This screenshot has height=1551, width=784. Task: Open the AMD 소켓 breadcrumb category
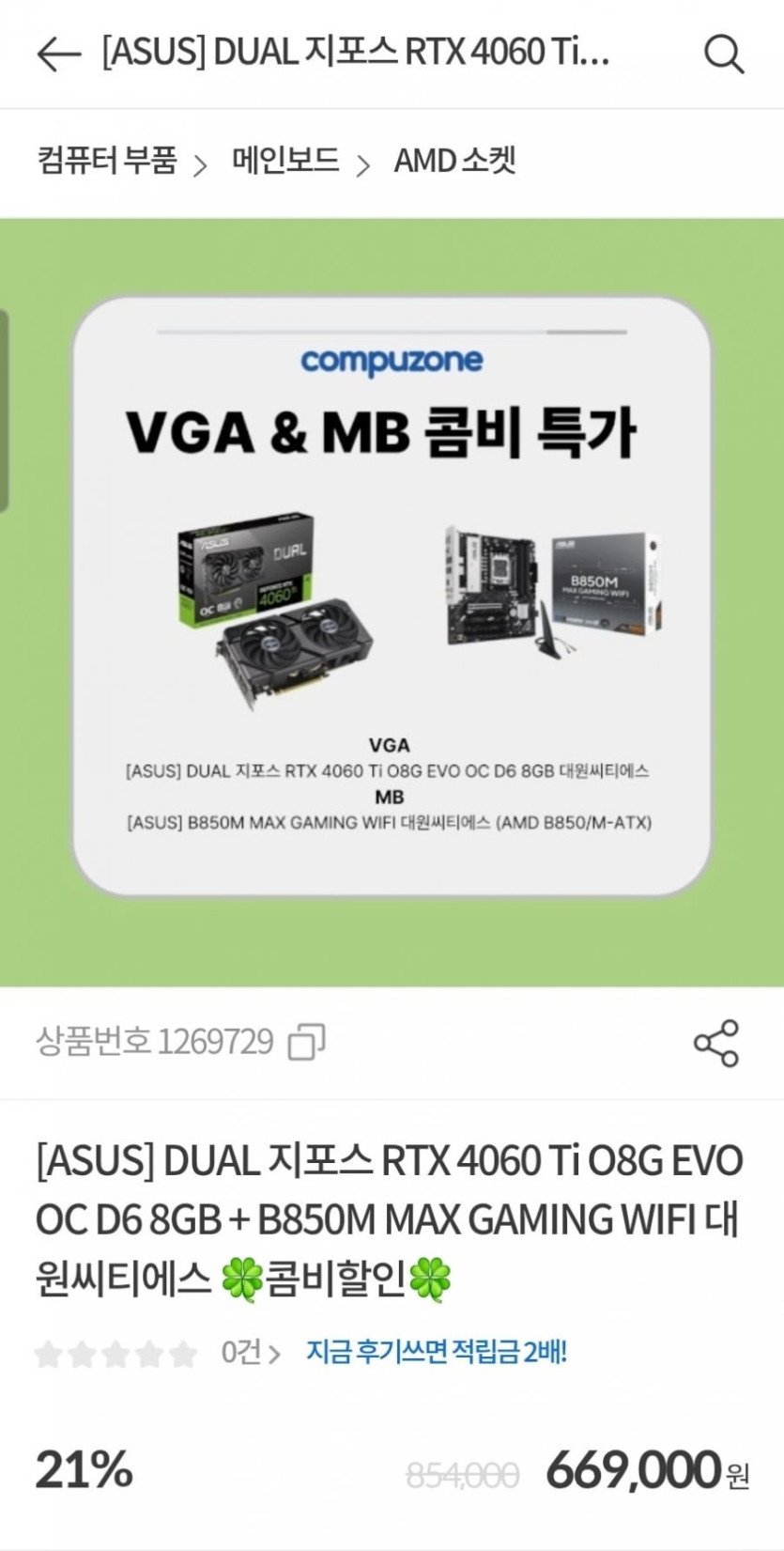tap(454, 162)
